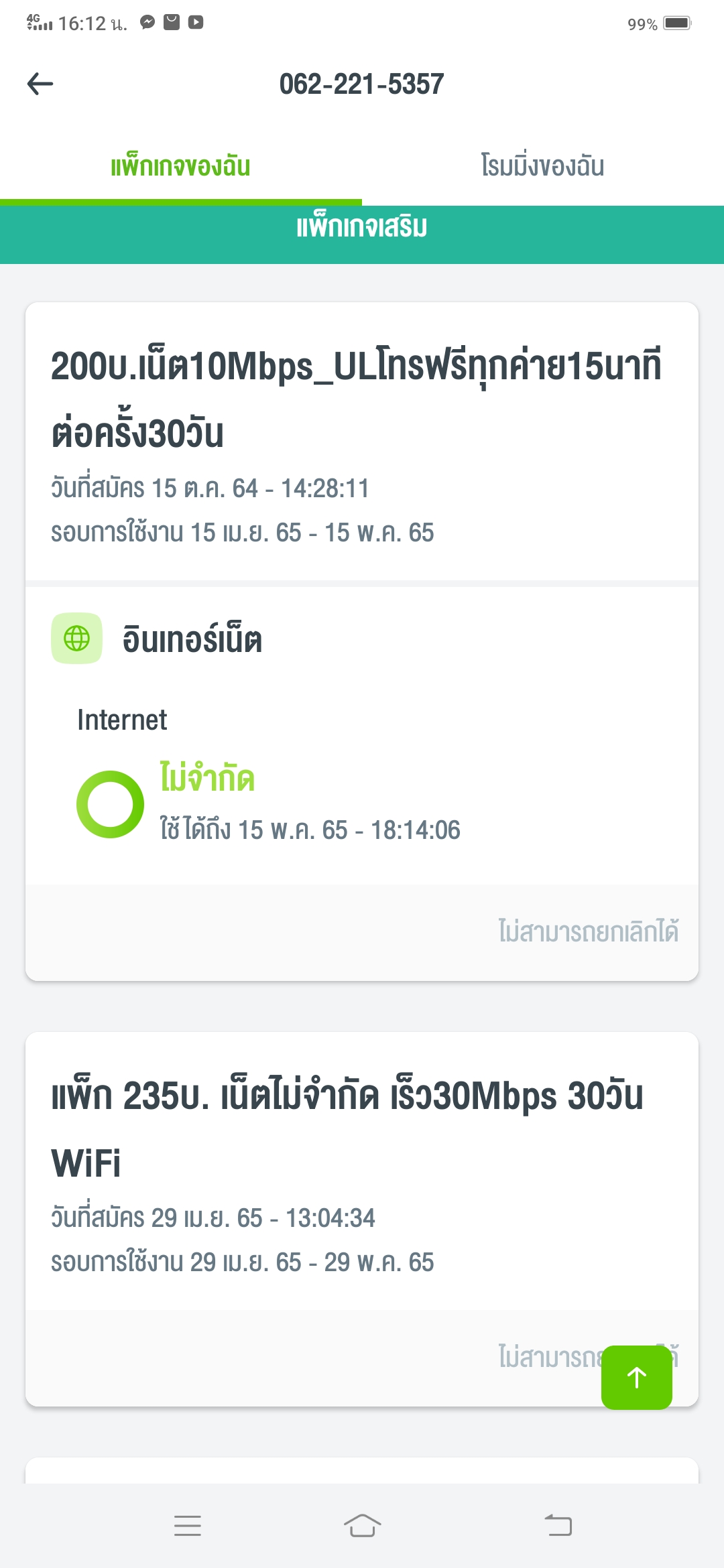Tap the green scroll-to-top arrow button
724x1568 pixels.
[636, 1377]
